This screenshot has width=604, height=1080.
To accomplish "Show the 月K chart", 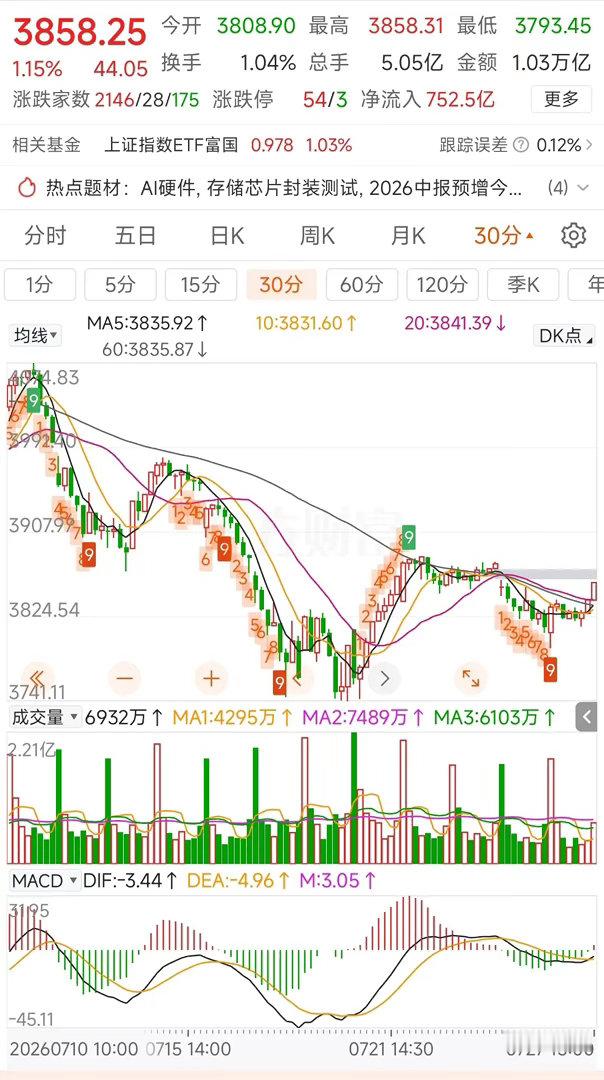I will point(408,236).
